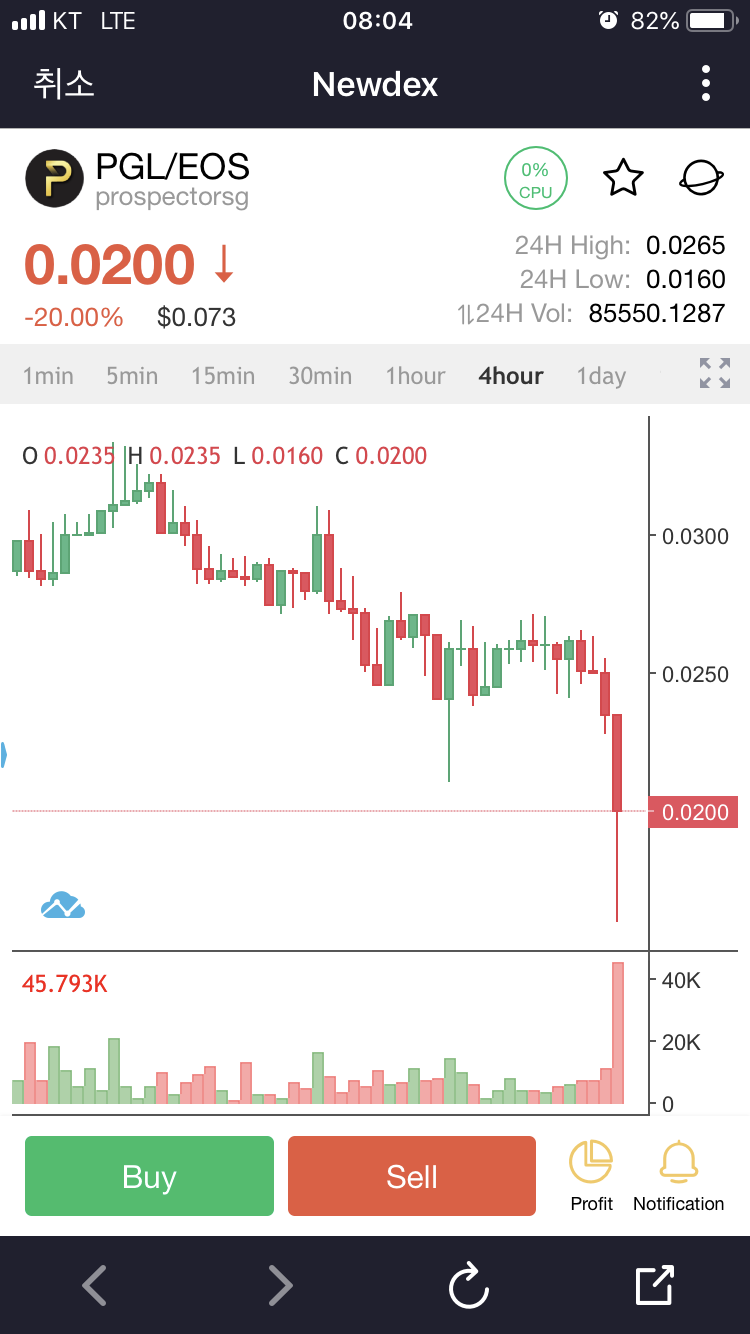Open the planet icon next to the star
Viewport: 750px width, 1334px height.
click(701, 179)
